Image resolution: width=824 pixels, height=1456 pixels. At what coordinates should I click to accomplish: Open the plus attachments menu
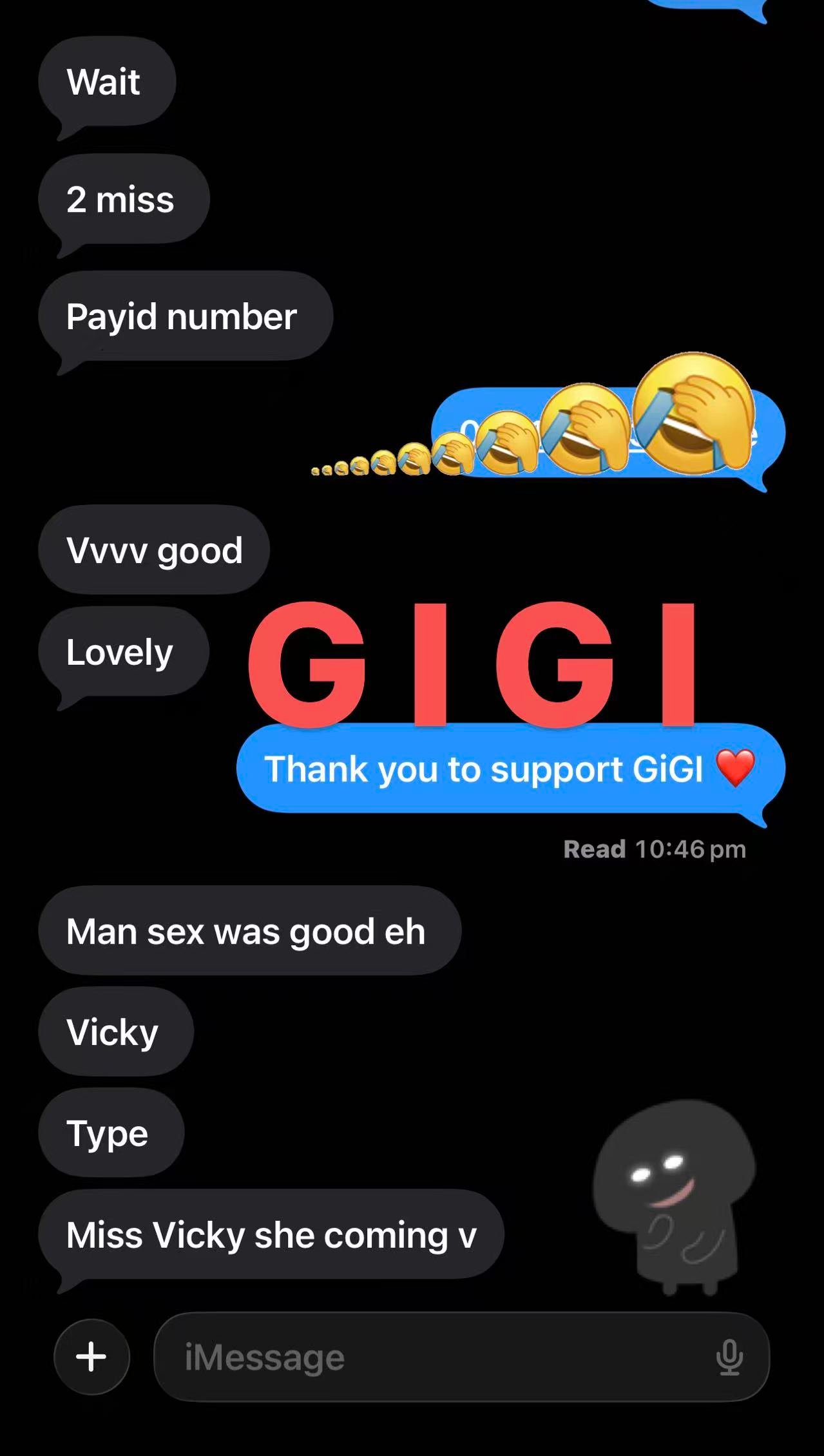pyautogui.click(x=91, y=1357)
